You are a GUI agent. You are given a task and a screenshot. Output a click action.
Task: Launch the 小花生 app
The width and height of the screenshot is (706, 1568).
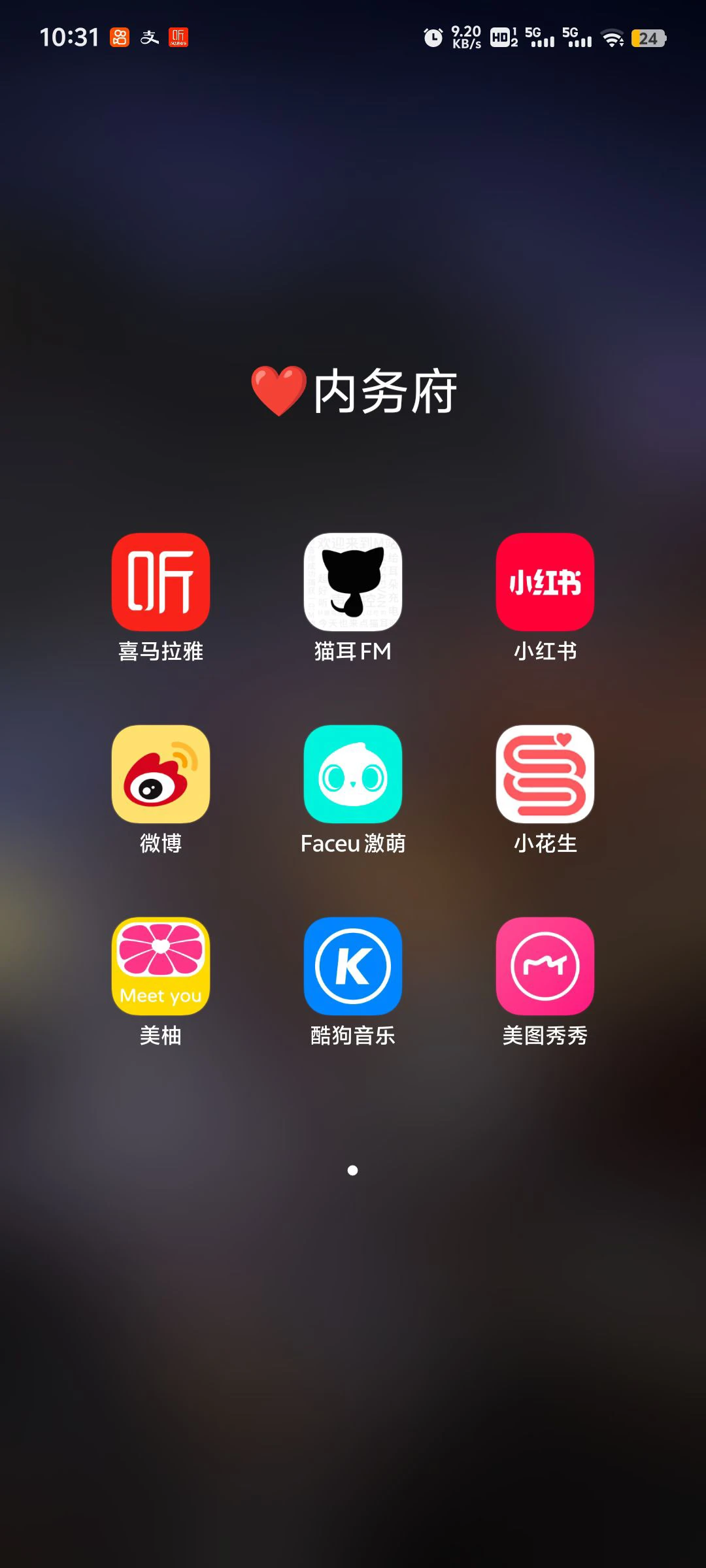click(545, 774)
